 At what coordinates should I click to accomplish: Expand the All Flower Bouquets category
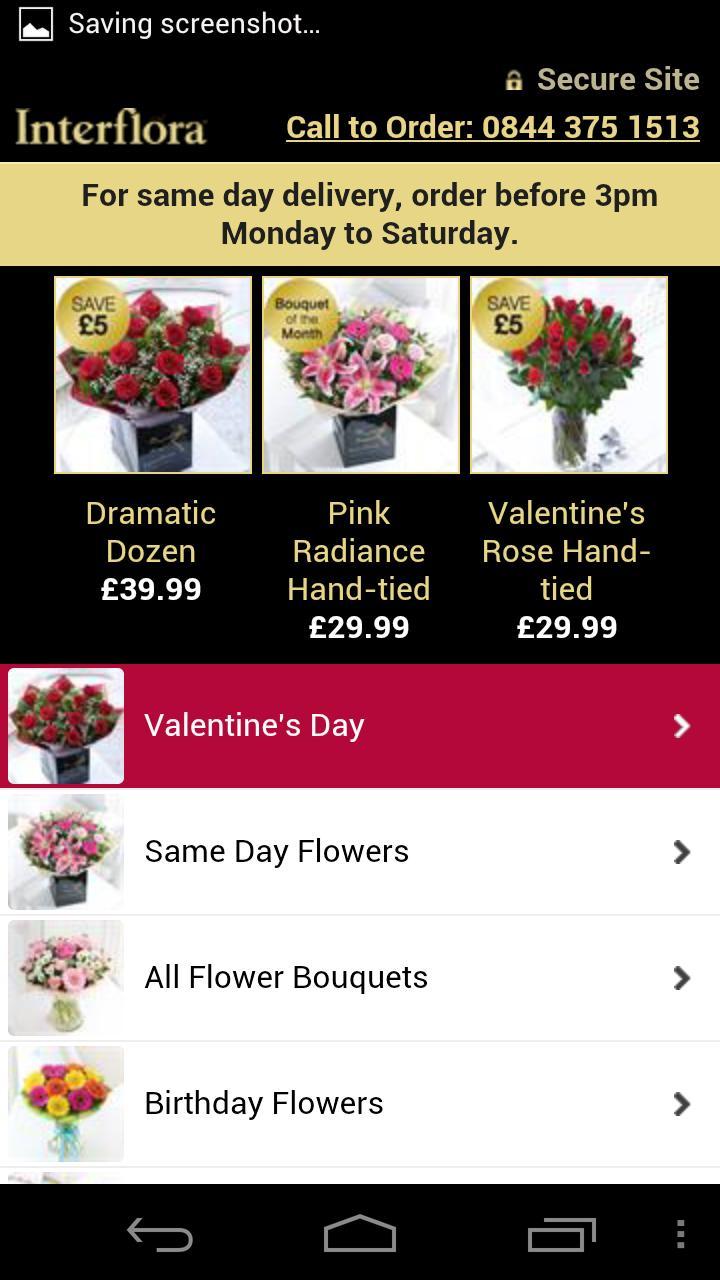(x=683, y=977)
